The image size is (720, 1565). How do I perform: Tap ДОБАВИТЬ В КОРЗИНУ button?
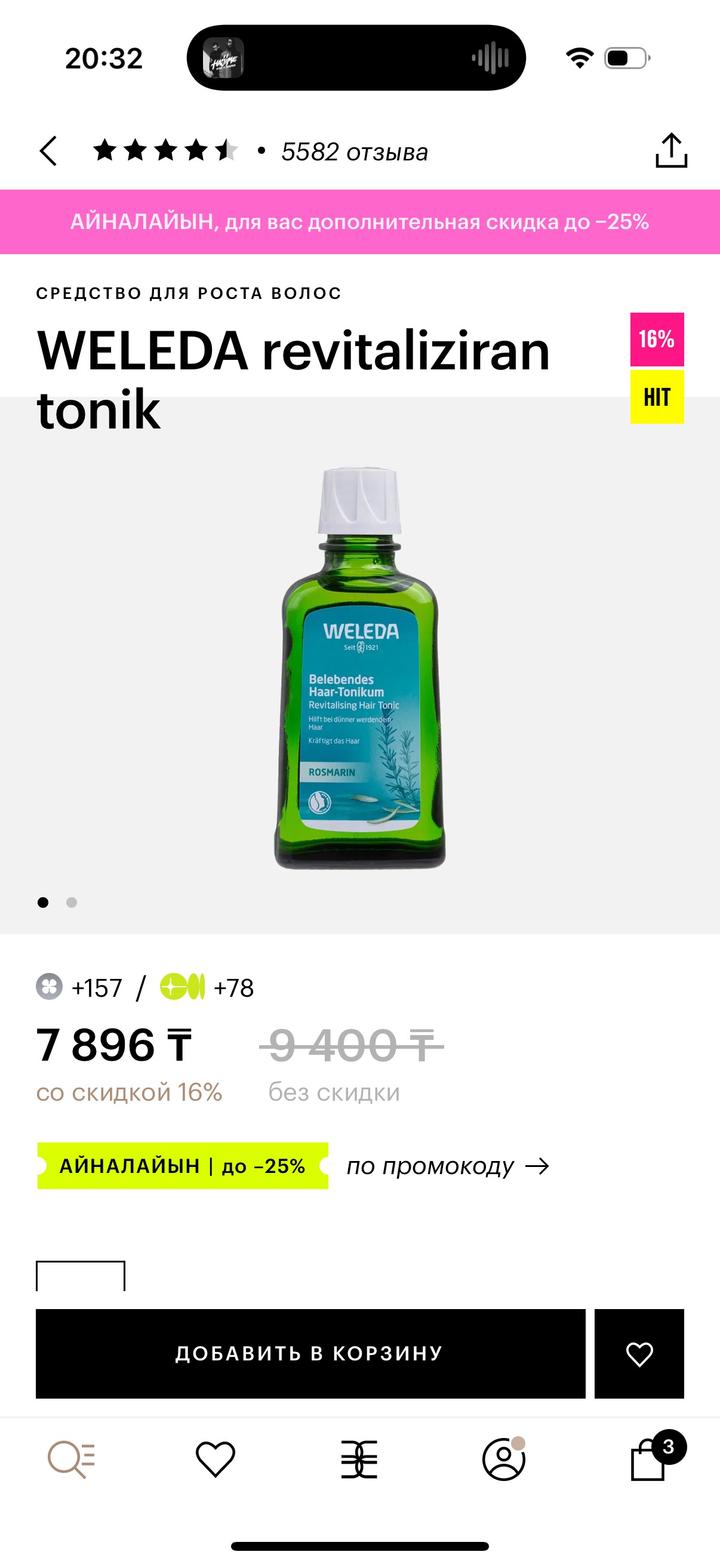pyautogui.click(x=310, y=1353)
